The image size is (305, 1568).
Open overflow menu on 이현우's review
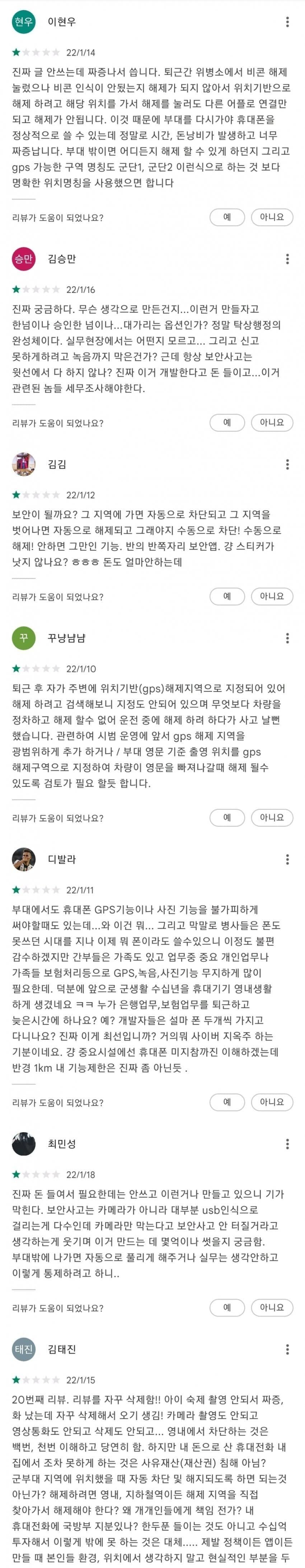coord(287,22)
